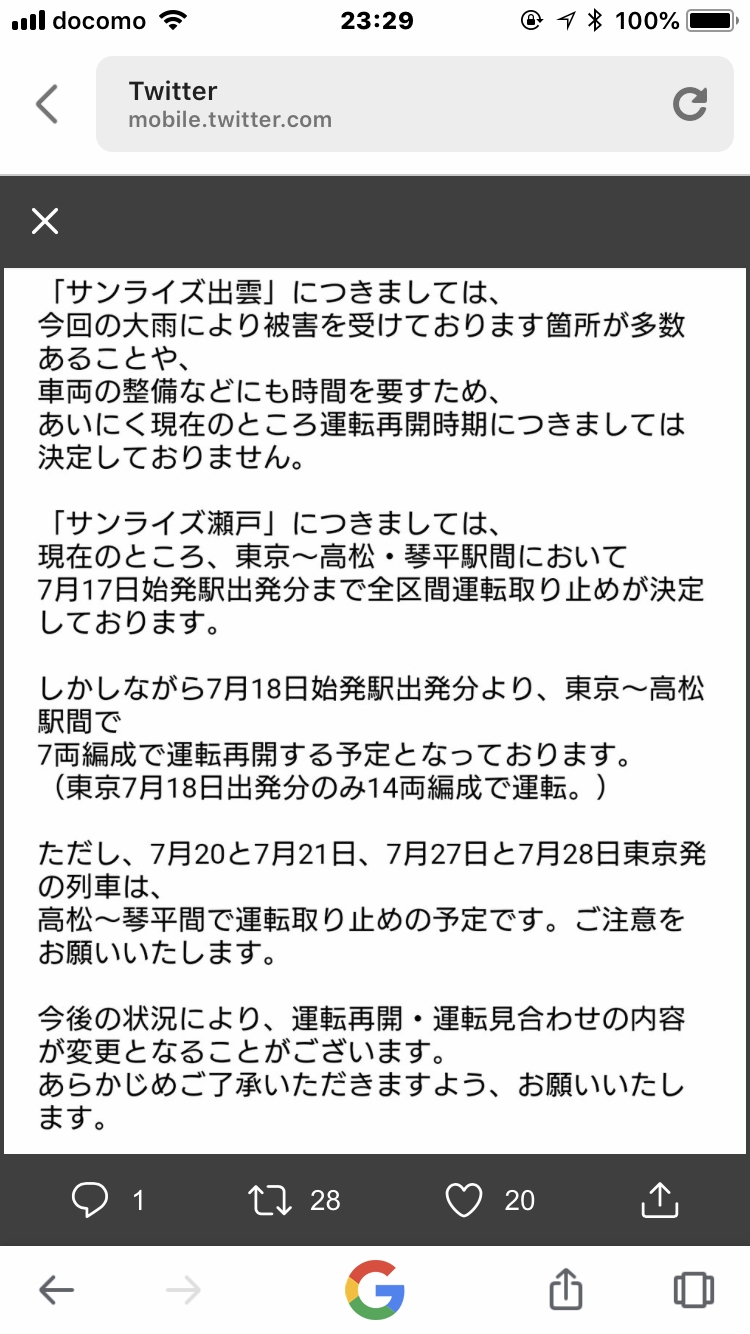Share this page from the browser toolbar
750x1334 pixels.
566,1289
